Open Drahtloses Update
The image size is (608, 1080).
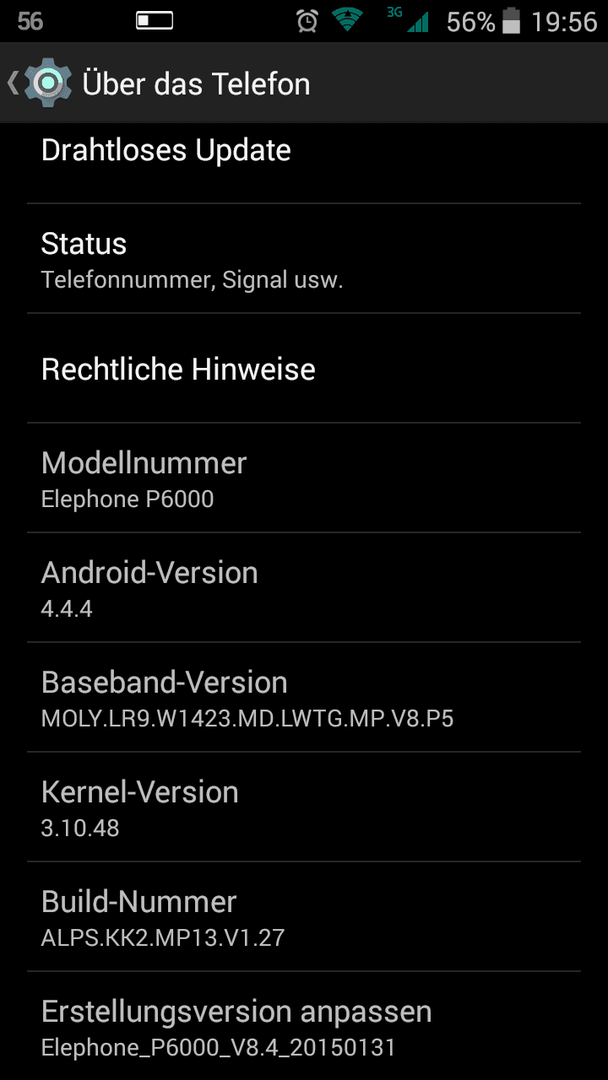303,152
